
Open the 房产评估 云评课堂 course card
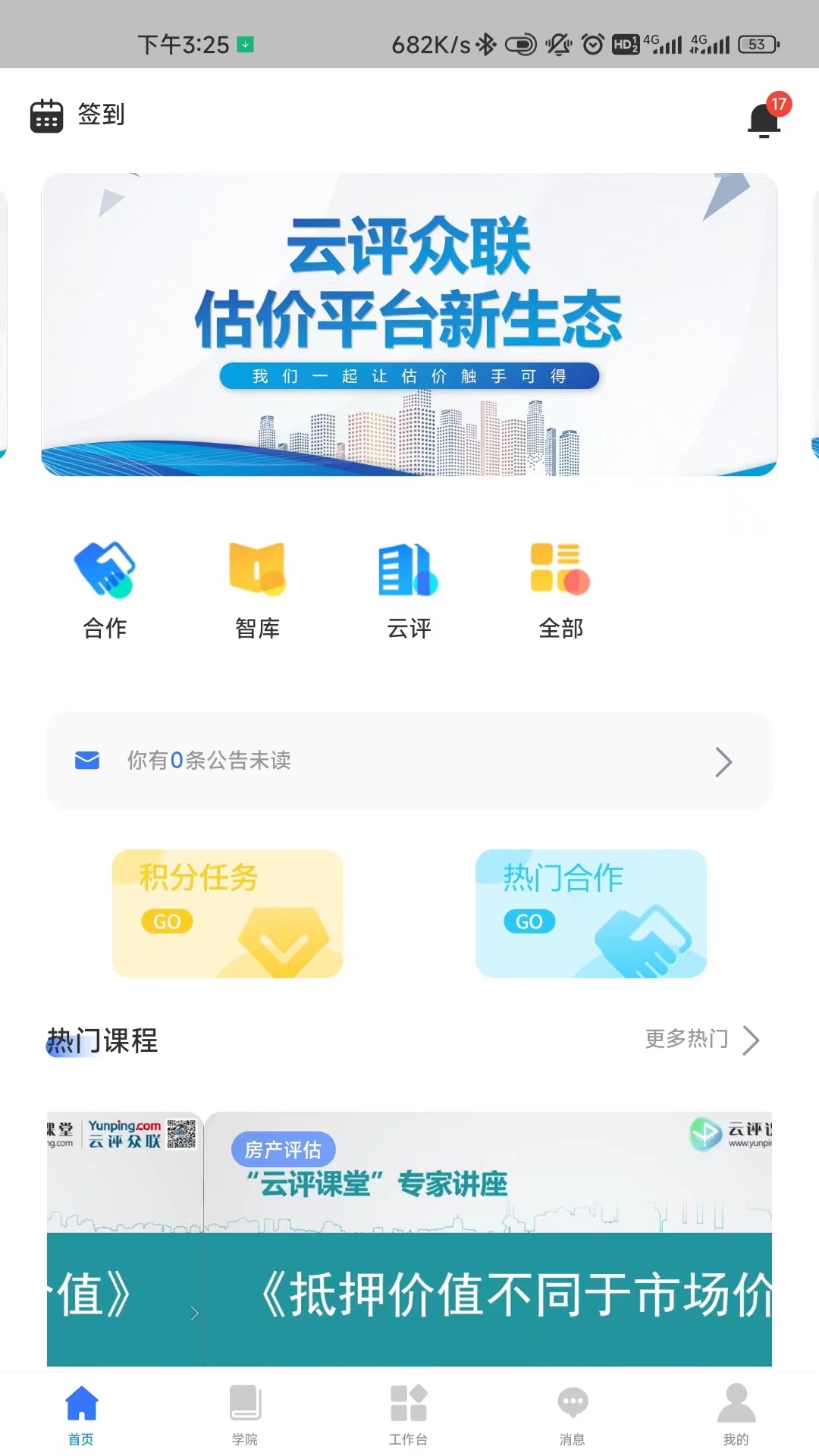(x=488, y=1239)
